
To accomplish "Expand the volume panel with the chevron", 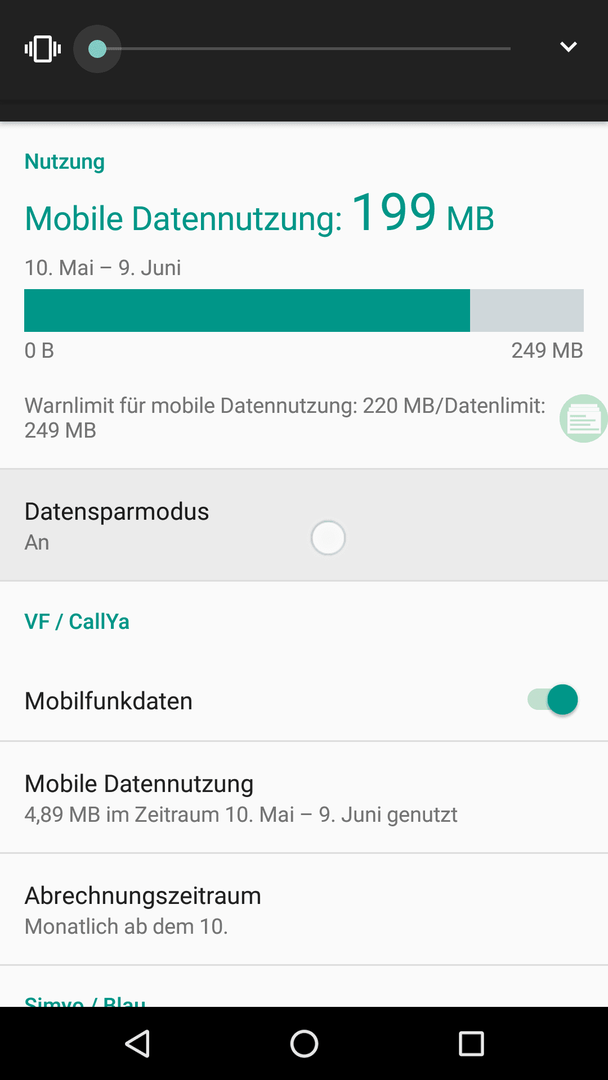I will [568, 47].
